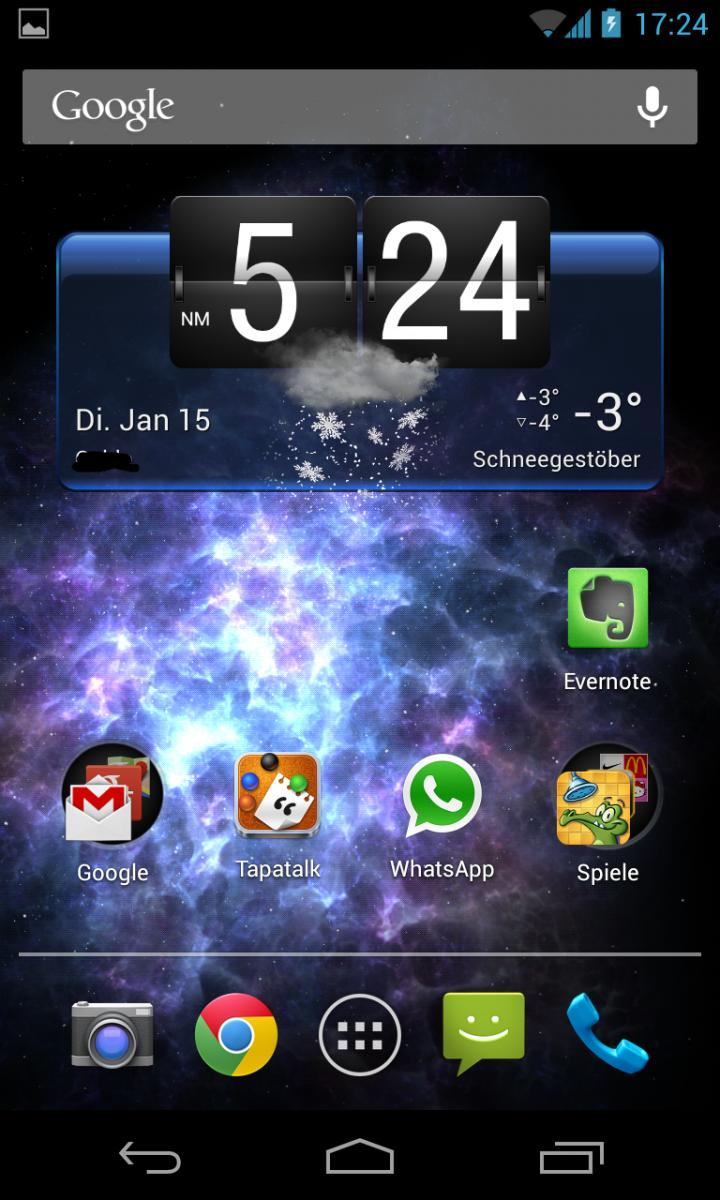This screenshot has height=1200, width=720.
Task: Go back with the navigation bar arrow
Action: (x=150, y=1157)
